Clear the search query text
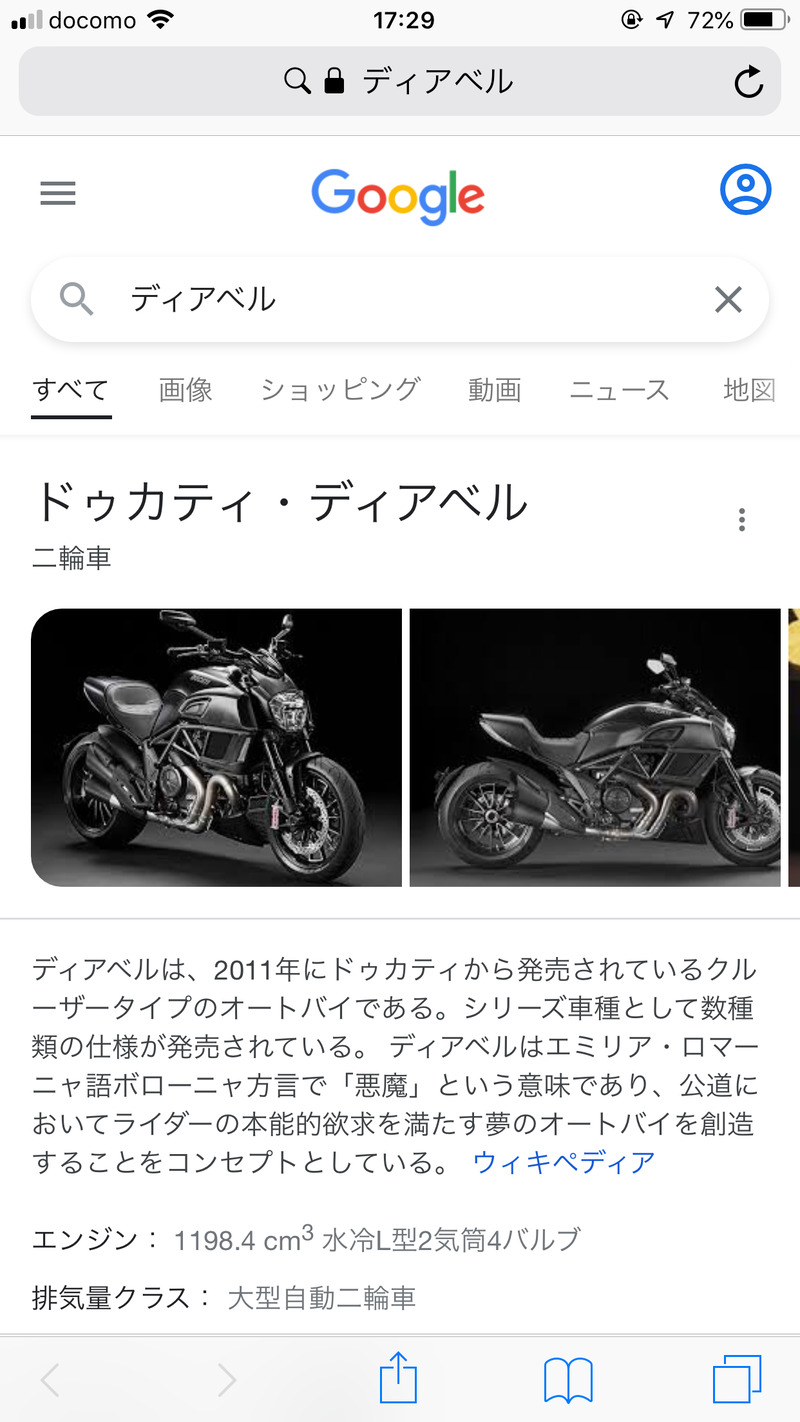 pos(728,299)
